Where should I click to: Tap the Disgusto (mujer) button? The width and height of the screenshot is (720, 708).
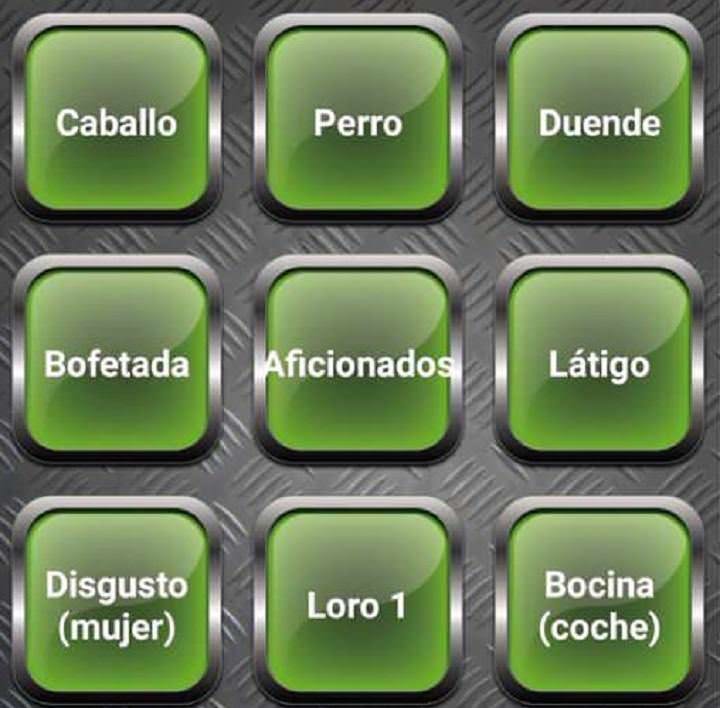tap(117, 604)
